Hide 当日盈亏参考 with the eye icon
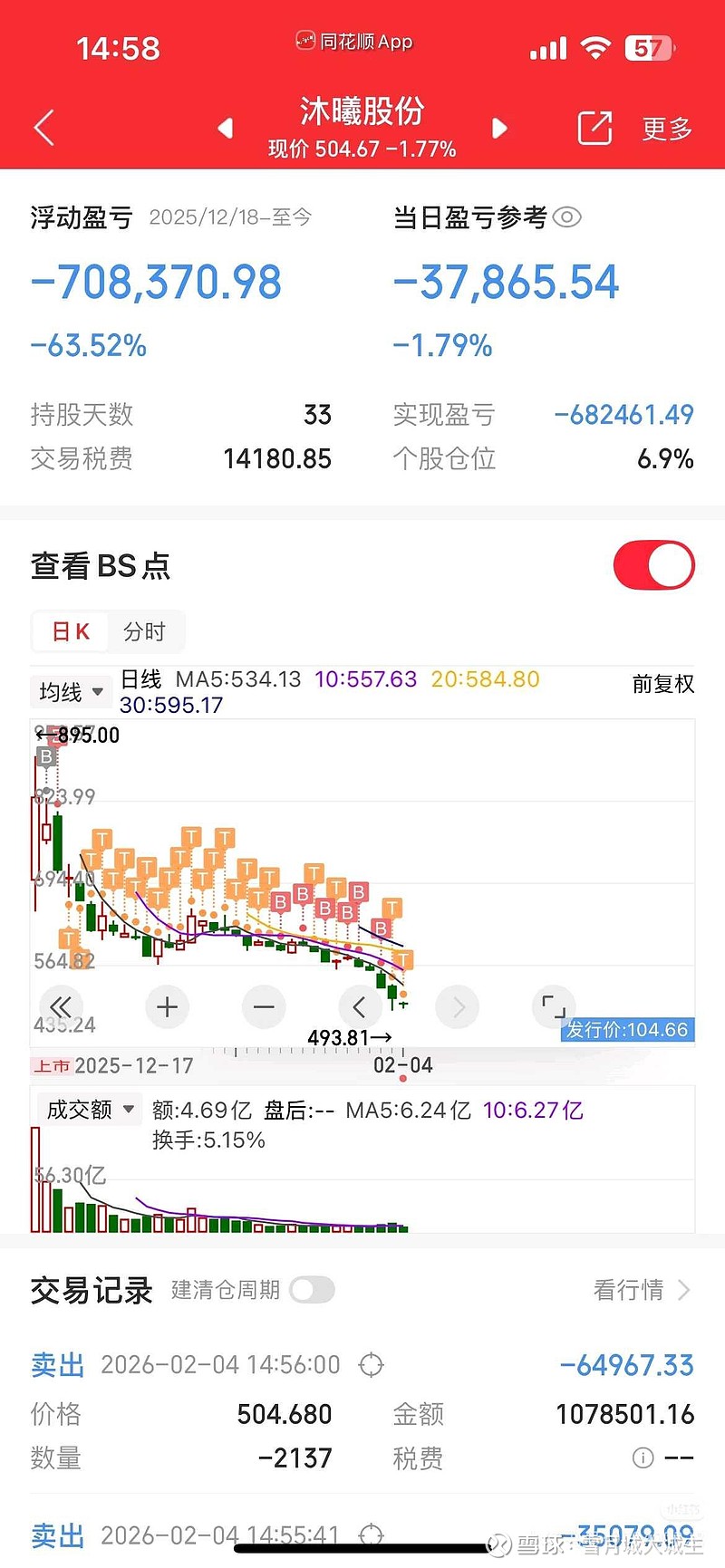Image resolution: width=725 pixels, height=1568 pixels. click(x=567, y=217)
